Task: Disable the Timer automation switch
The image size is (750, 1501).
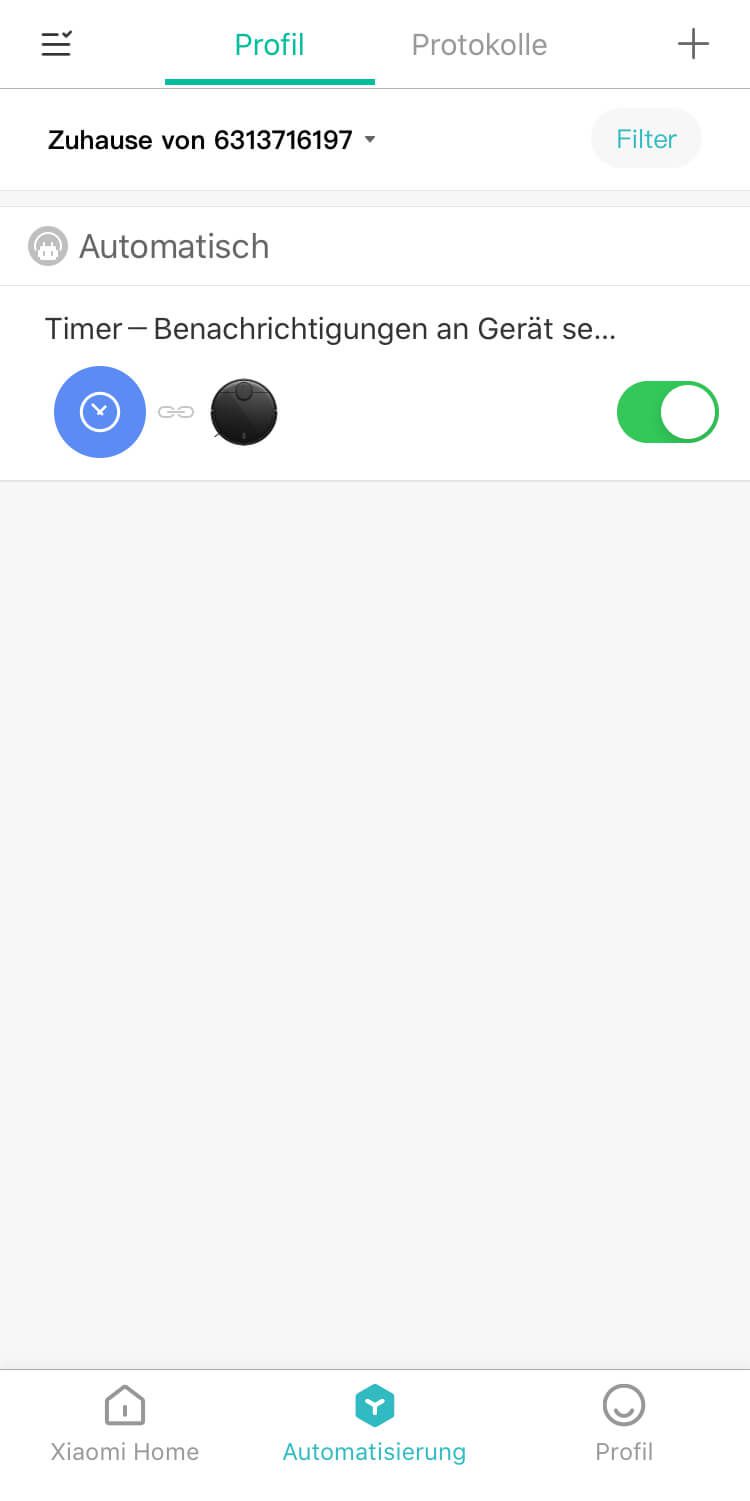Action: click(667, 412)
